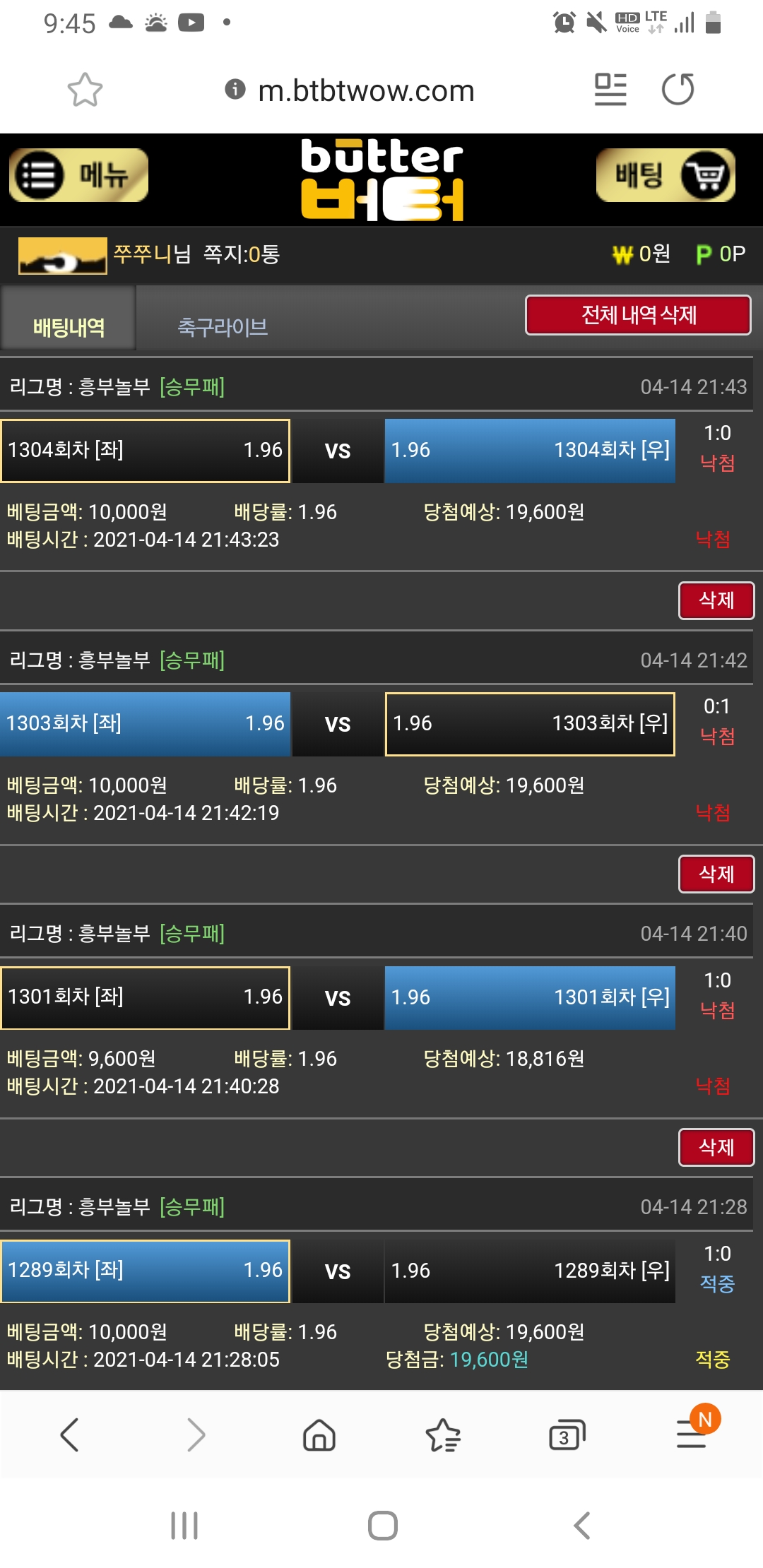The width and height of the screenshot is (763, 1568).
Task: Tap the m.btbtwow.com address bar
Action: [x=365, y=90]
